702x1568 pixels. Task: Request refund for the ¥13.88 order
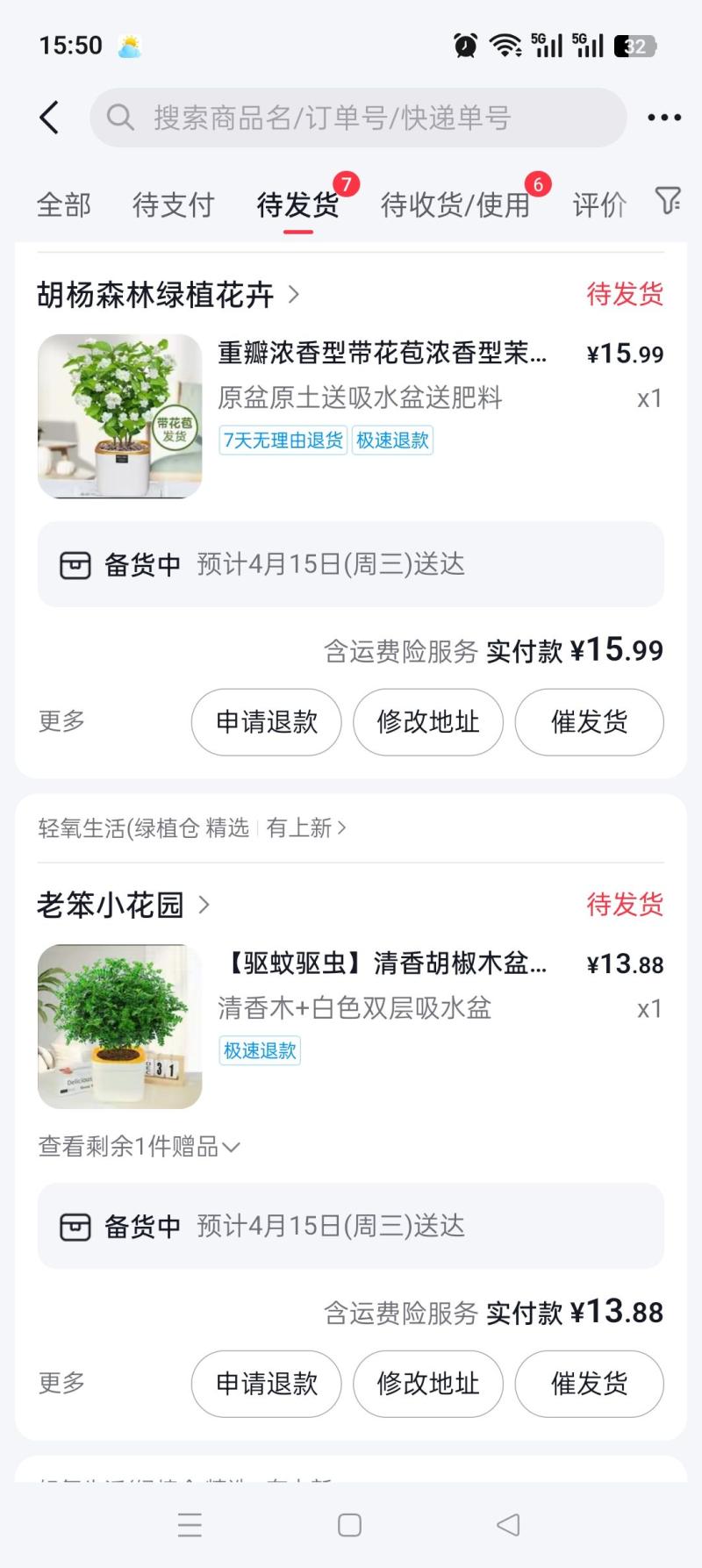pyautogui.click(x=267, y=1384)
